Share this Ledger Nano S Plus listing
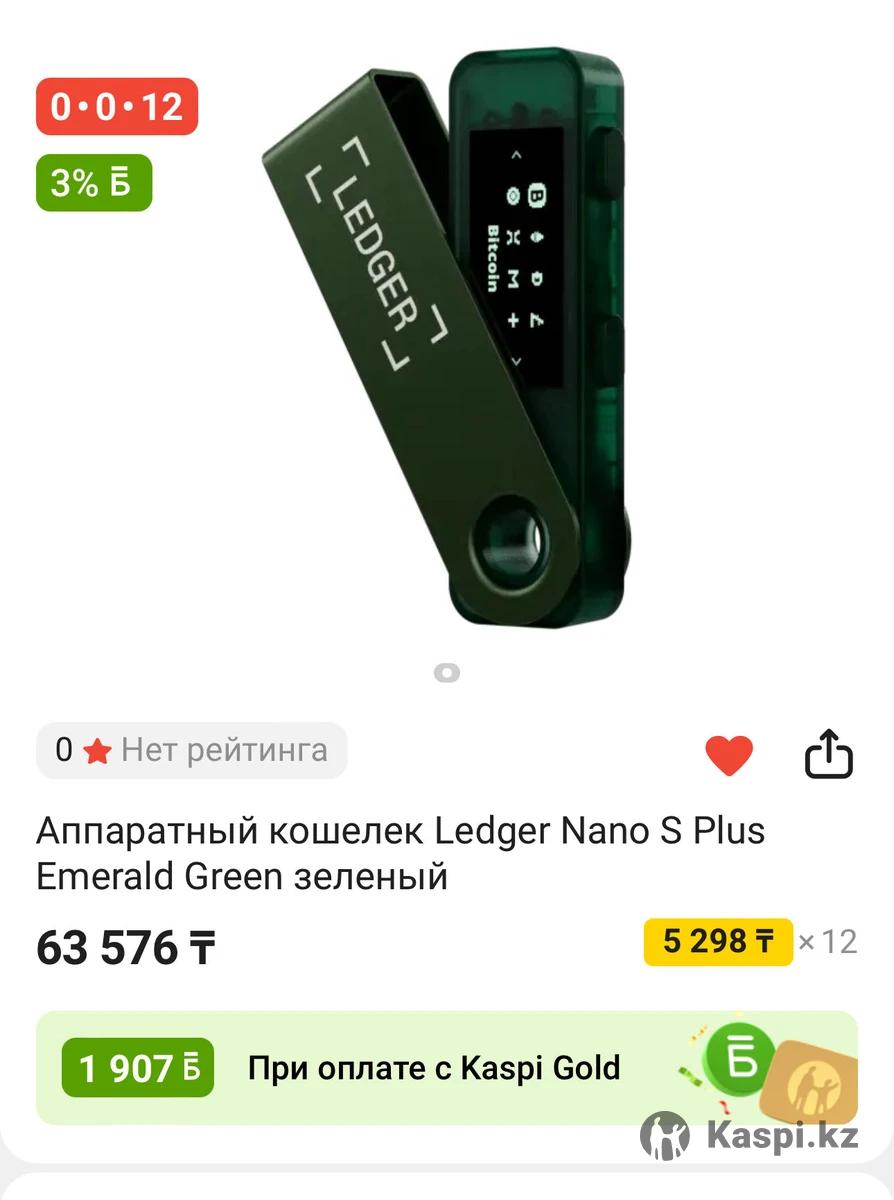The image size is (894, 1200). (x=829, y=754)
